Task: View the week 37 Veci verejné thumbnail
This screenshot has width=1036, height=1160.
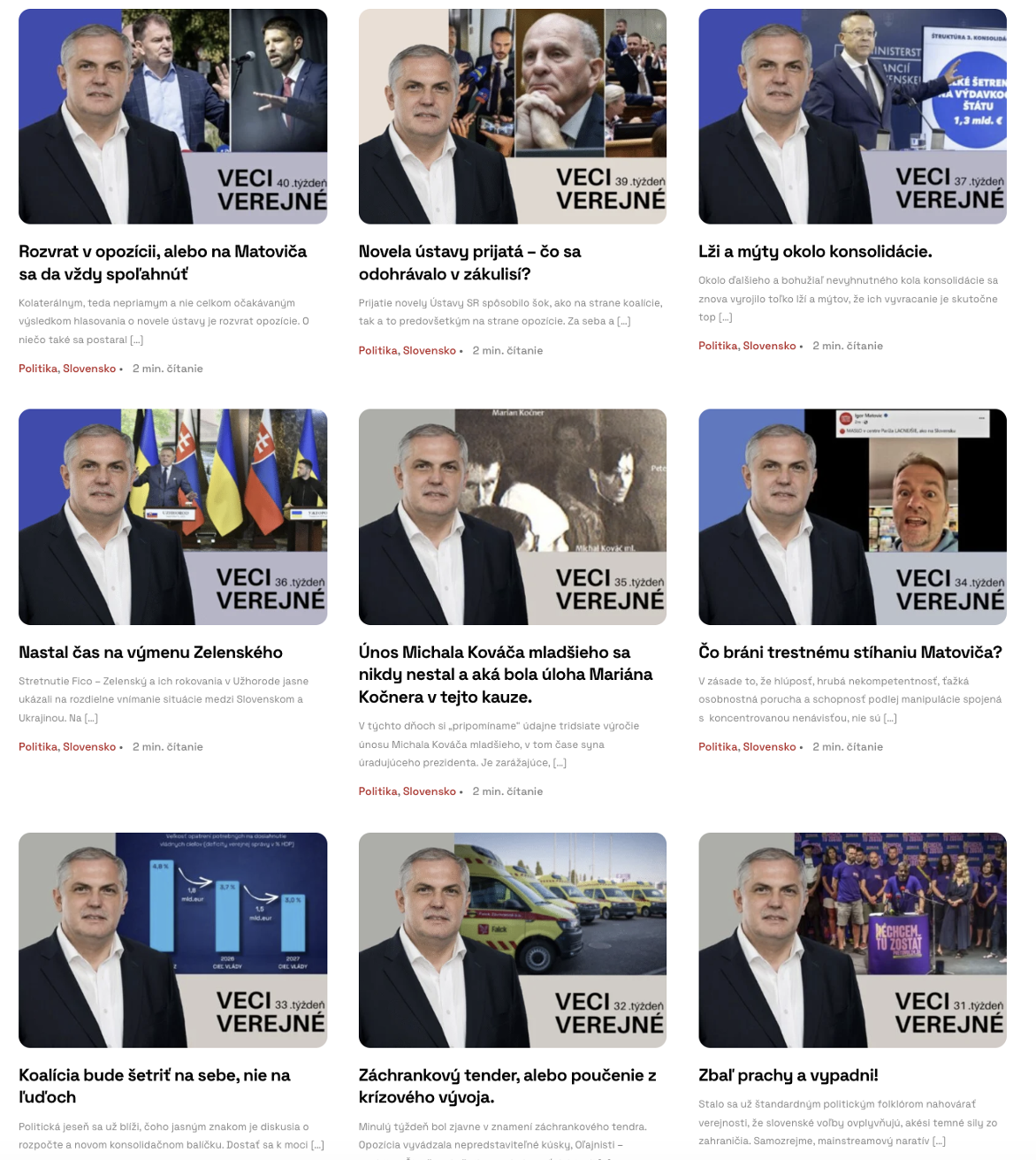Action: tap(852, 117)
